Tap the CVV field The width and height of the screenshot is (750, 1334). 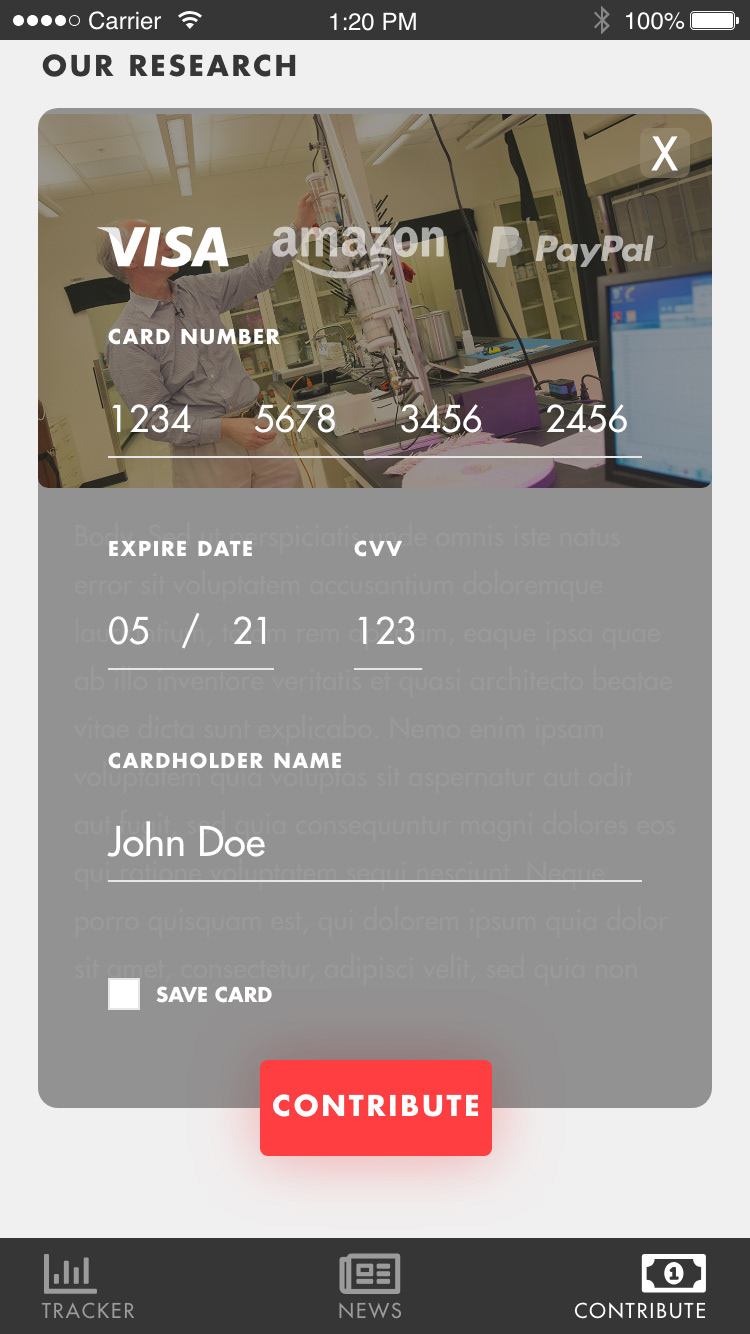[x=386, y=632]
